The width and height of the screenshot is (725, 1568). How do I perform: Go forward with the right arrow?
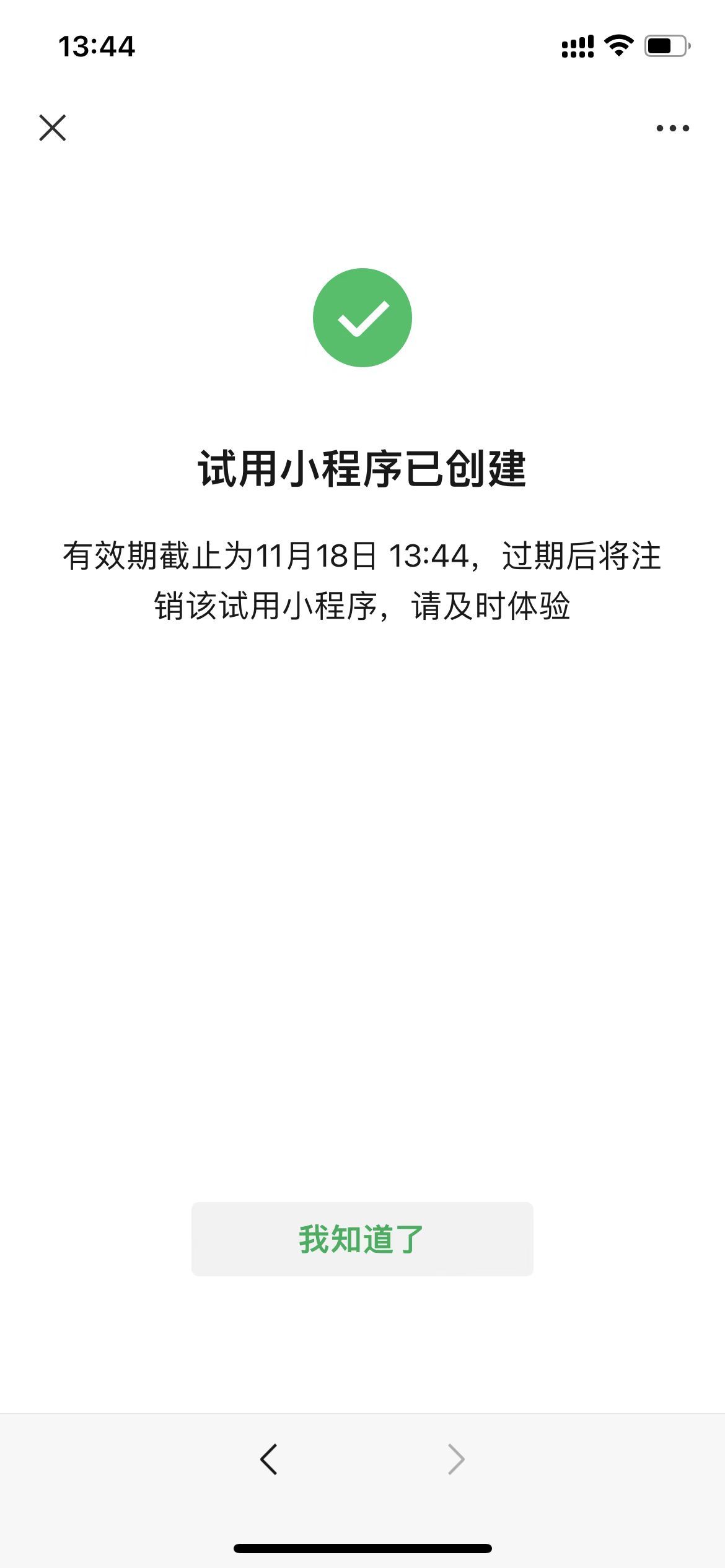click(456, 1460)
